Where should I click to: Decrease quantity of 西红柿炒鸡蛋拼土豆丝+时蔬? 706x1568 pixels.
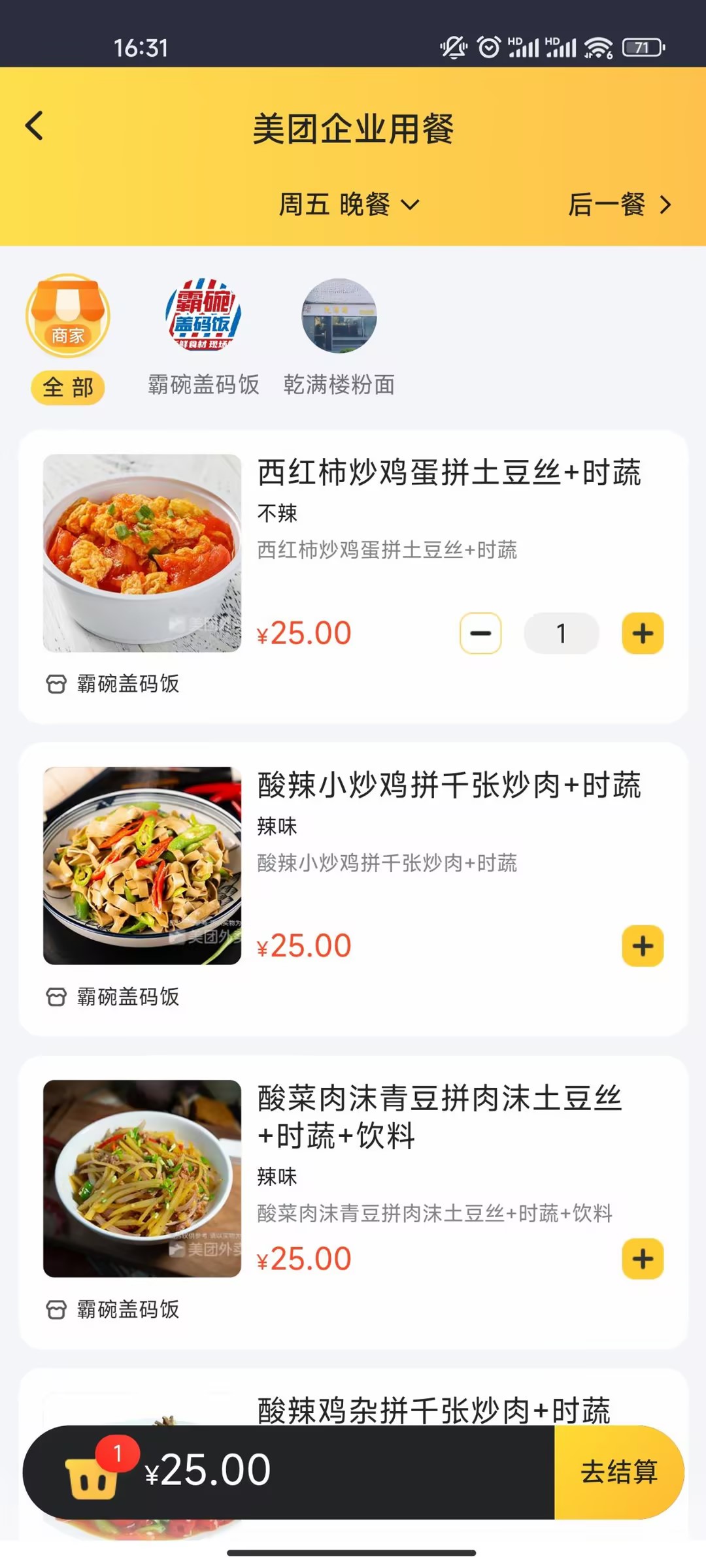480,633
